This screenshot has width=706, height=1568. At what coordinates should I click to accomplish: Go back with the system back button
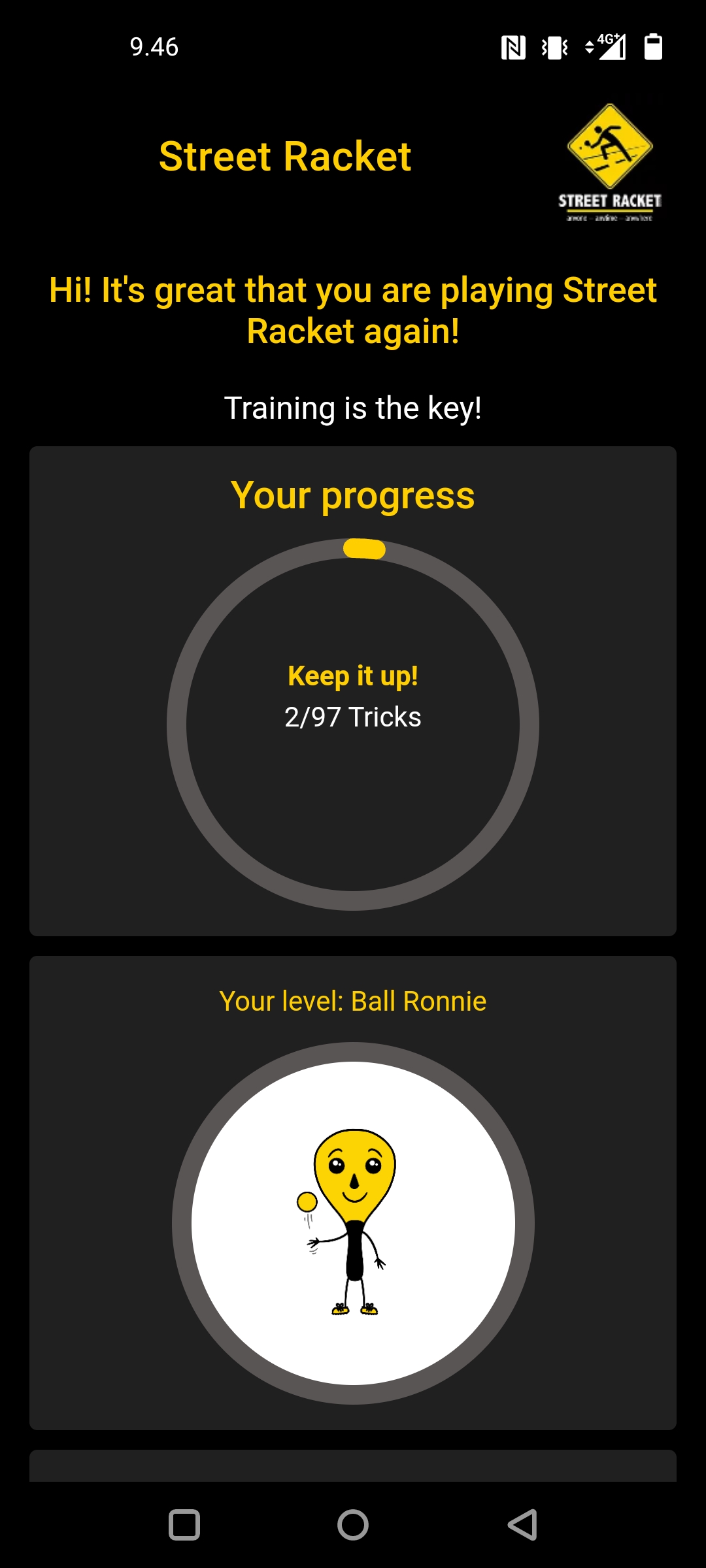coord(523,1525)
